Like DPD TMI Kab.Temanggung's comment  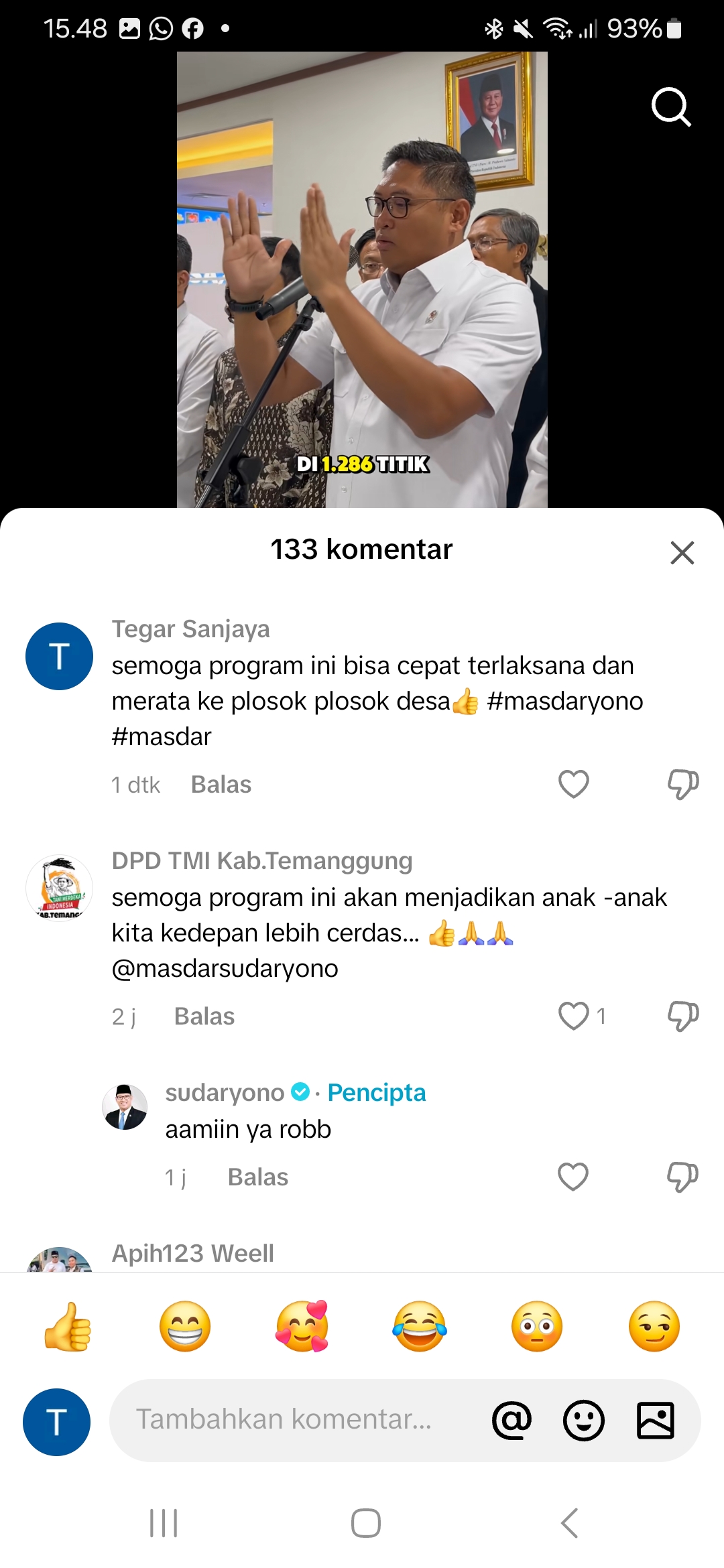574,1016
